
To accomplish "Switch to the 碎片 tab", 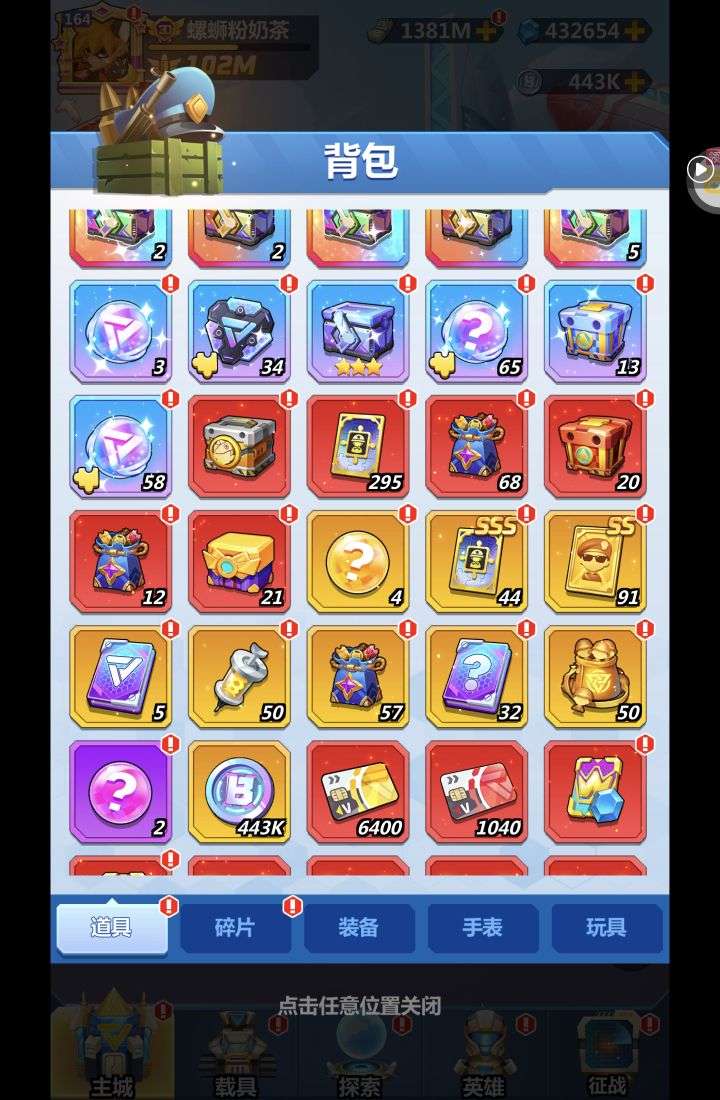I will [235, 927].
